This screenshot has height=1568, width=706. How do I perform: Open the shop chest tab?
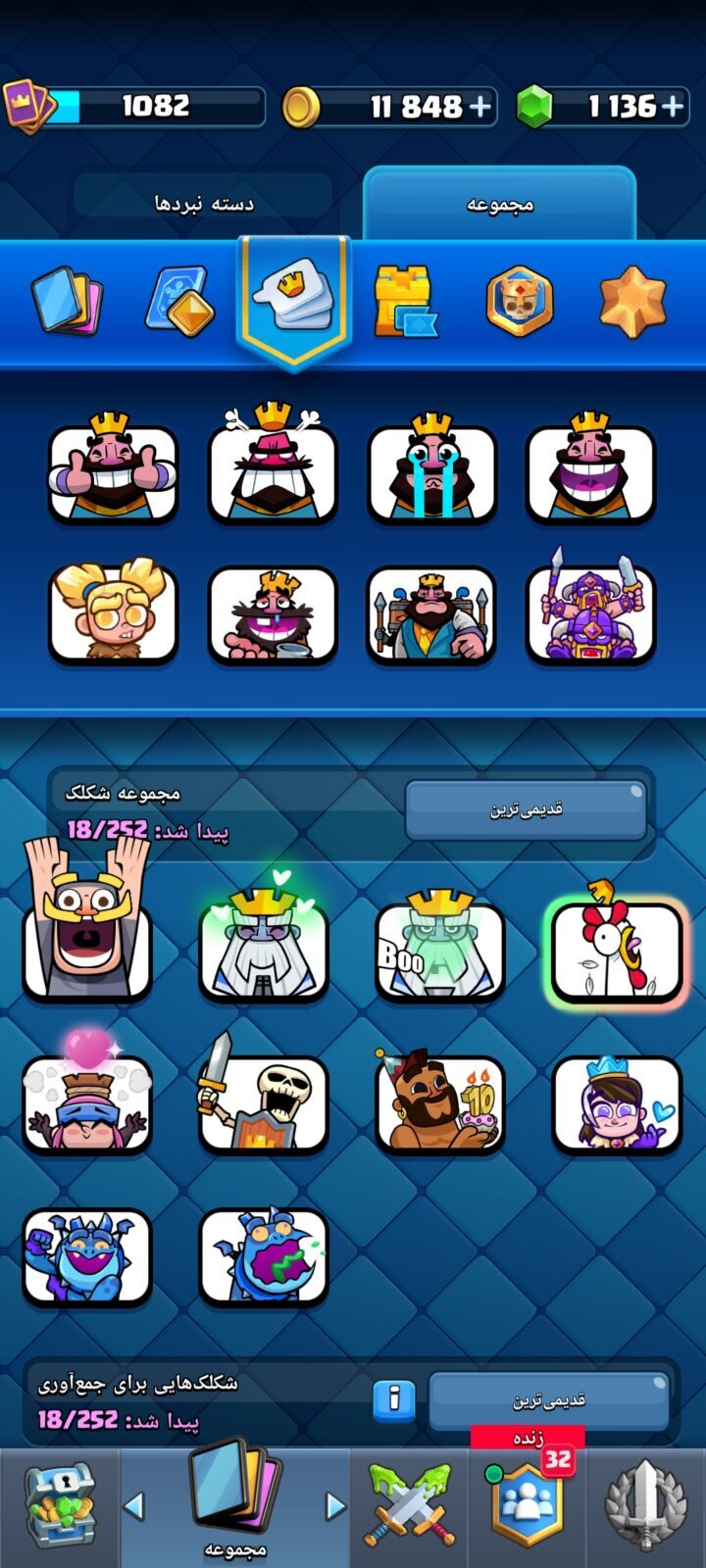tap(60, 1507)
